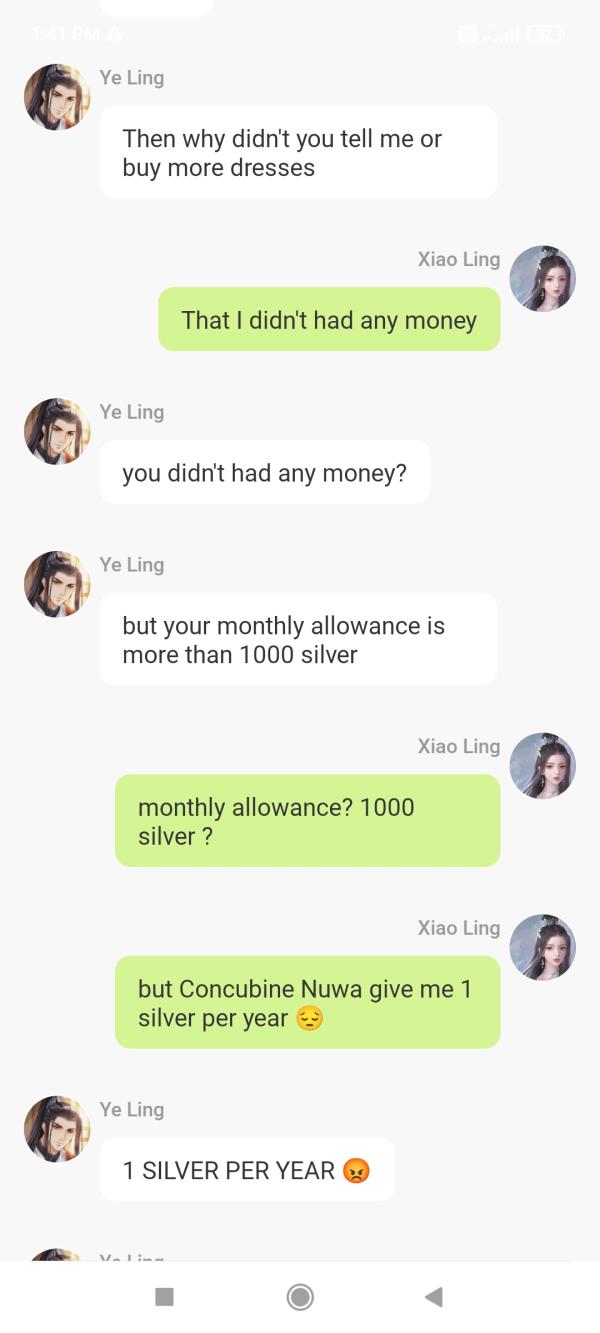Viewport: 600px width, 1333px height.
Task: Go back using the system back button
Action: (433, 1297)
